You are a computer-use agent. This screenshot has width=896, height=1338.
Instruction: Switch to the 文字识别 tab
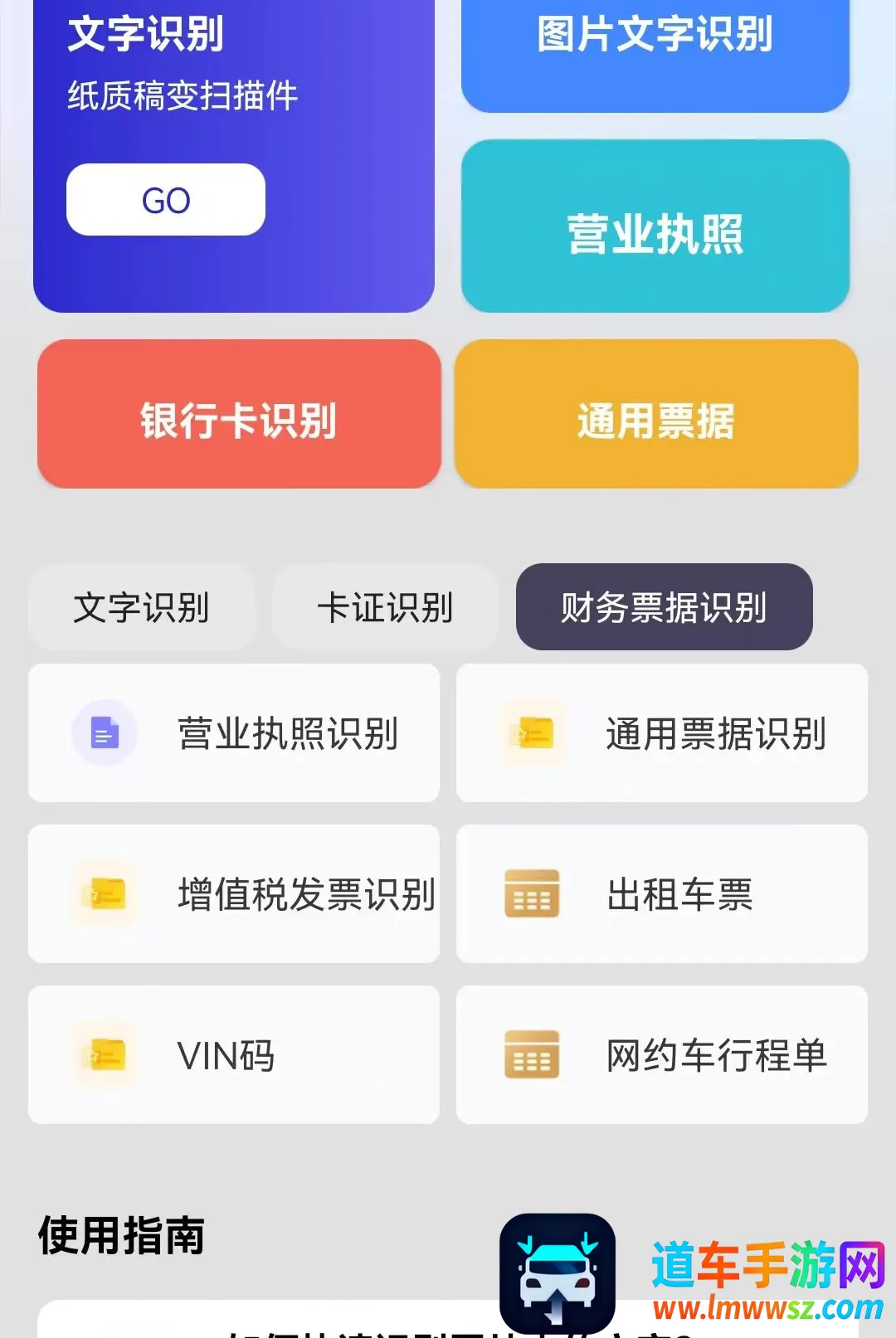point(141,607)
